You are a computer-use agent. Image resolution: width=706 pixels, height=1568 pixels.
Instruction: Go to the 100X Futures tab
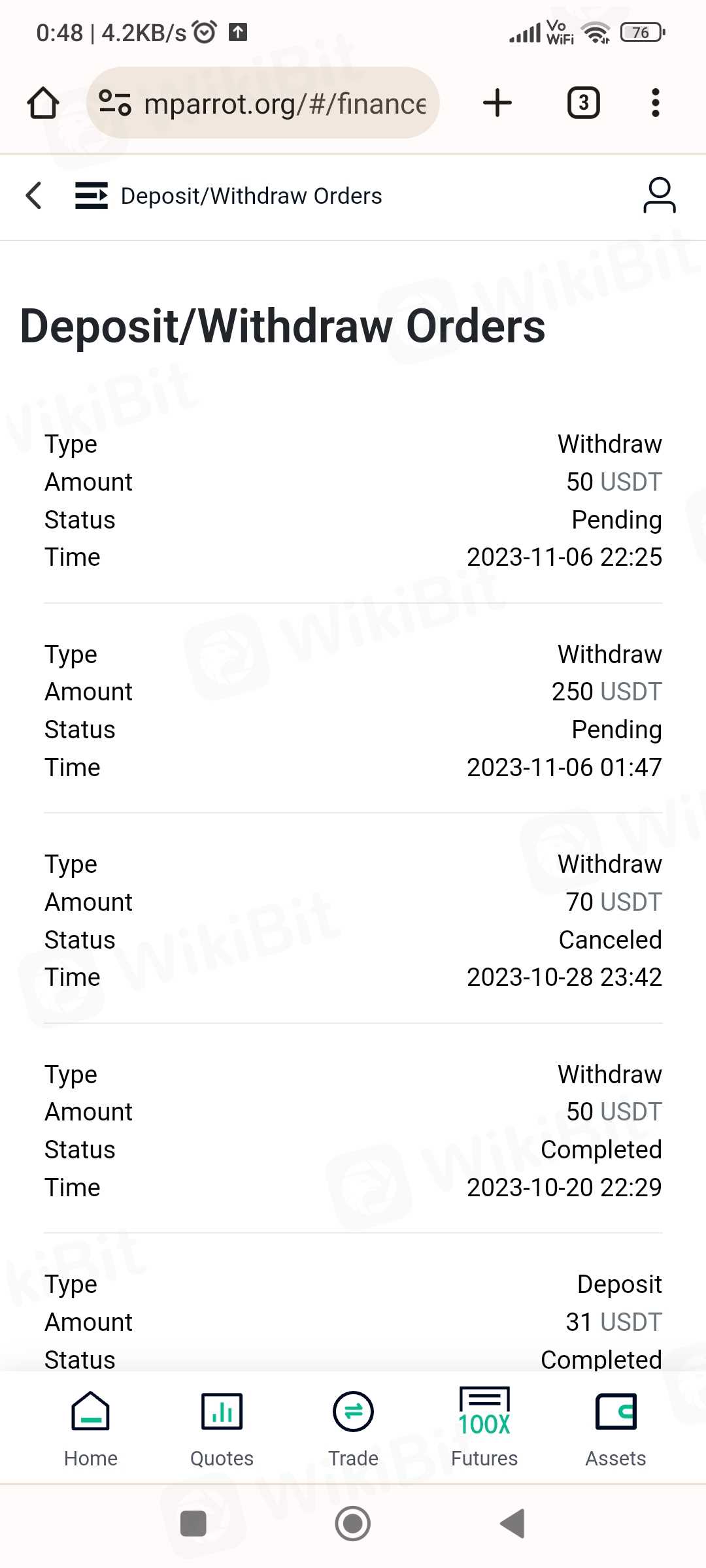[x=484, y=1429]
